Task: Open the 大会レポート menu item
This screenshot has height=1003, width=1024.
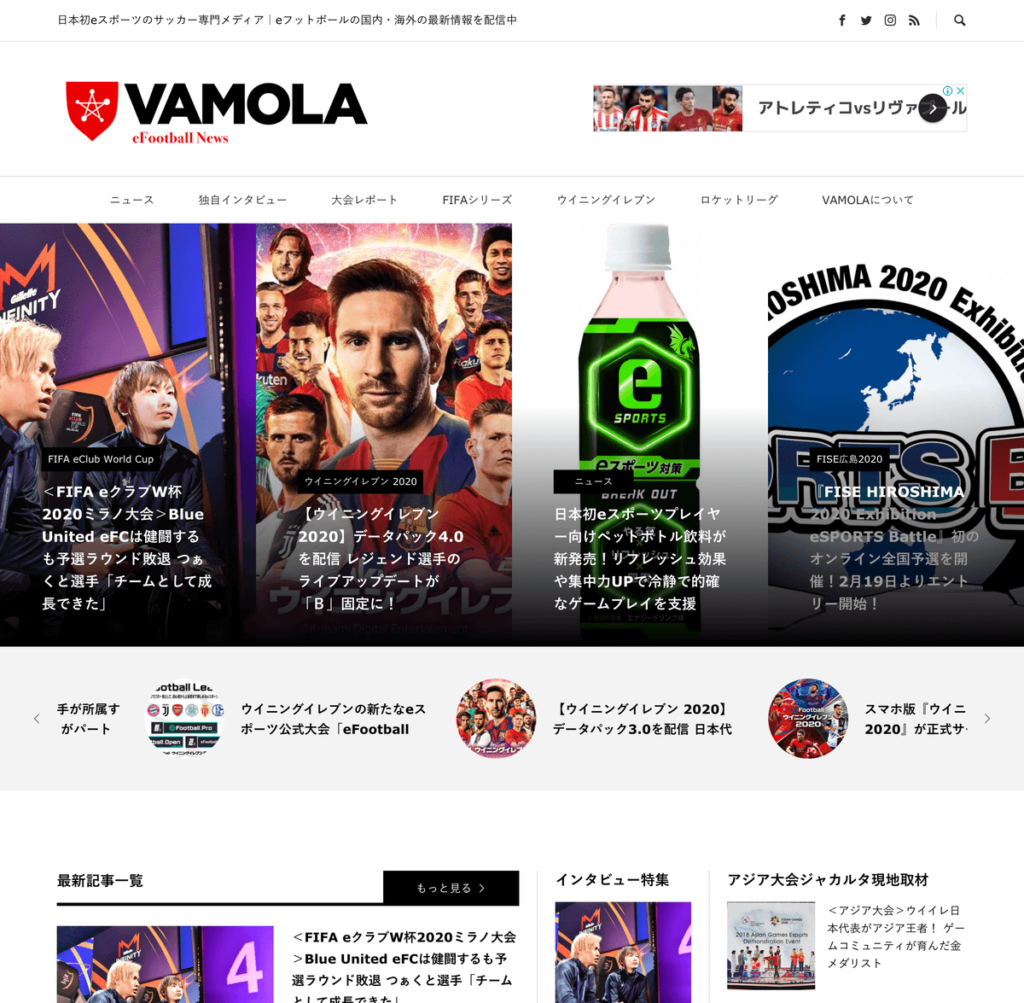Action: click(x=365, y=200)
